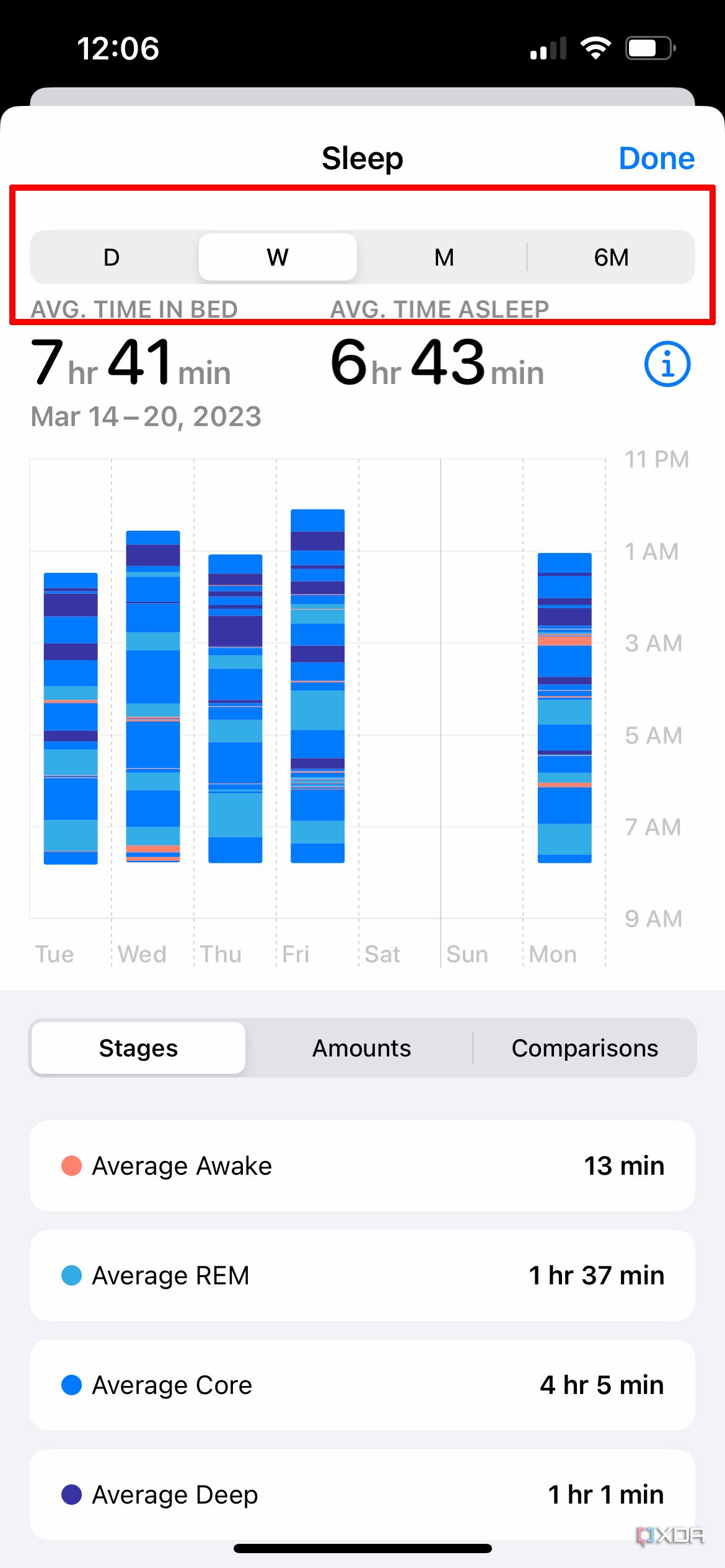Select the W weekly range segment
725x1568 pixels.
277,256
